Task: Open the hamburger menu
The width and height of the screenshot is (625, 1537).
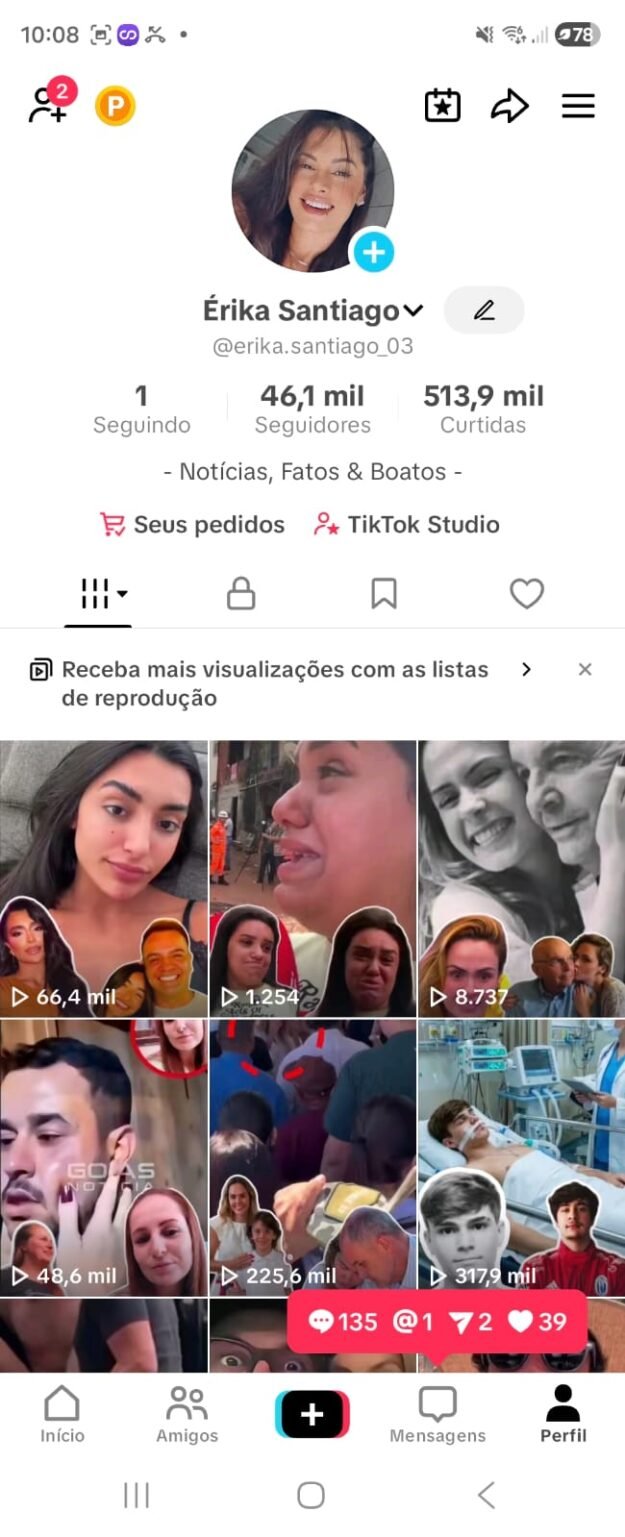Action: click(578, 106)
